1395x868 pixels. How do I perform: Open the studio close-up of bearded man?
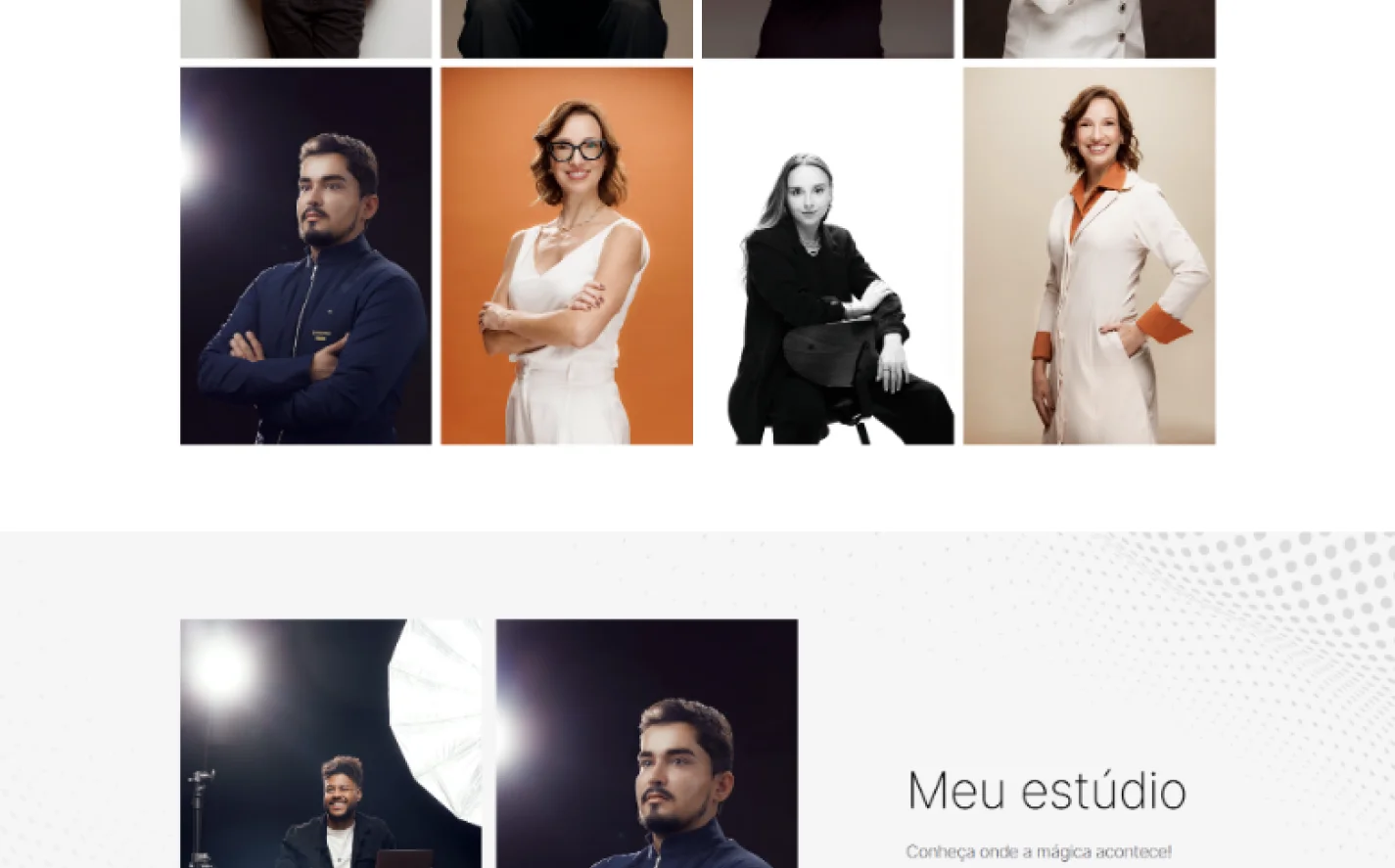646,744
